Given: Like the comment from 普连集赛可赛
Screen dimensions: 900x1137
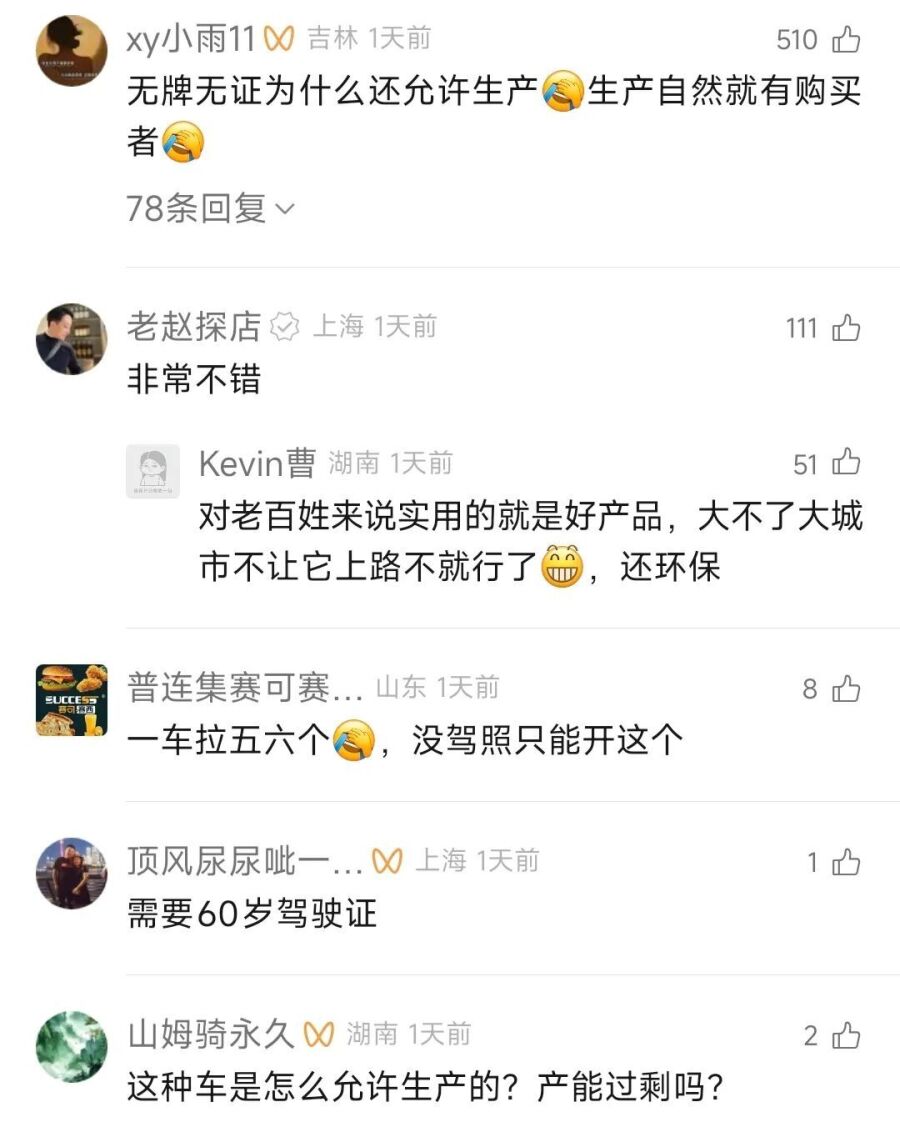Looking at the screenshot, I should (846, 689).
